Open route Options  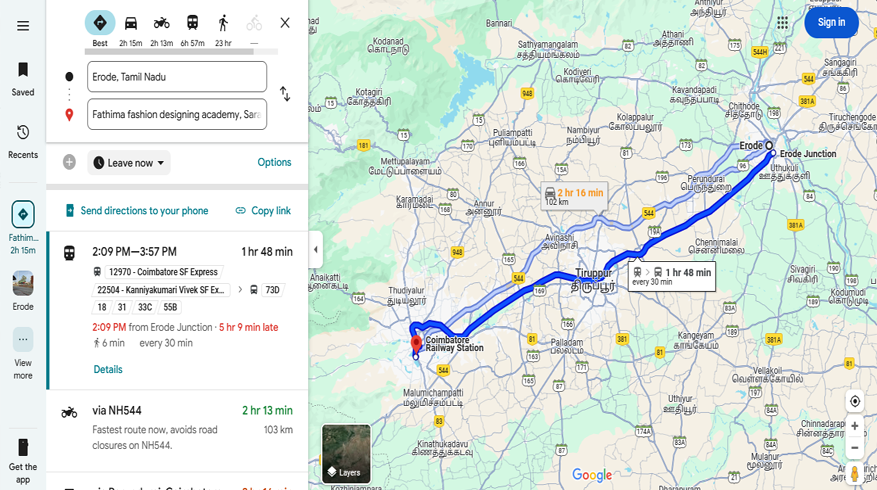pos(274,162)
